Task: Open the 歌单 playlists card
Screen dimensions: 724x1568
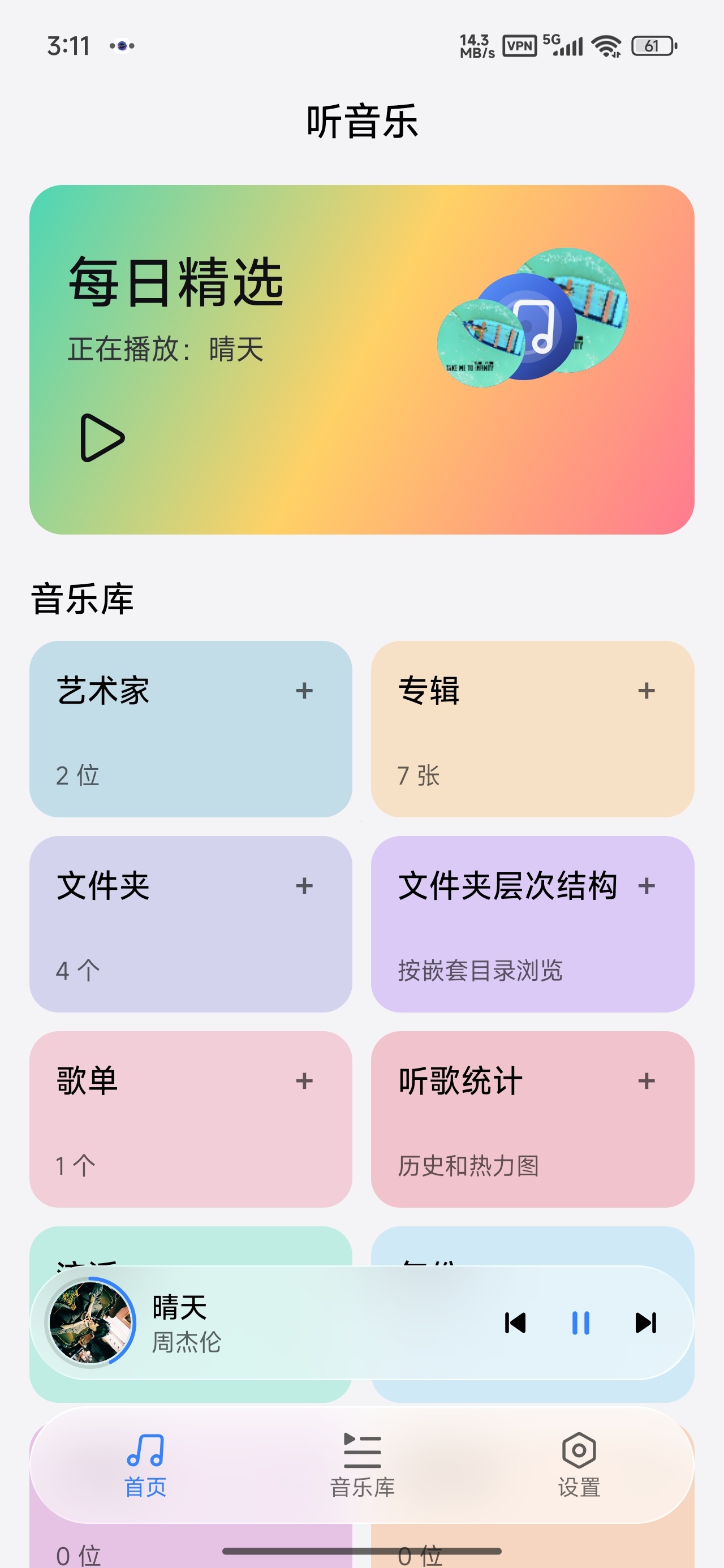Action: tap(191, 1119)
